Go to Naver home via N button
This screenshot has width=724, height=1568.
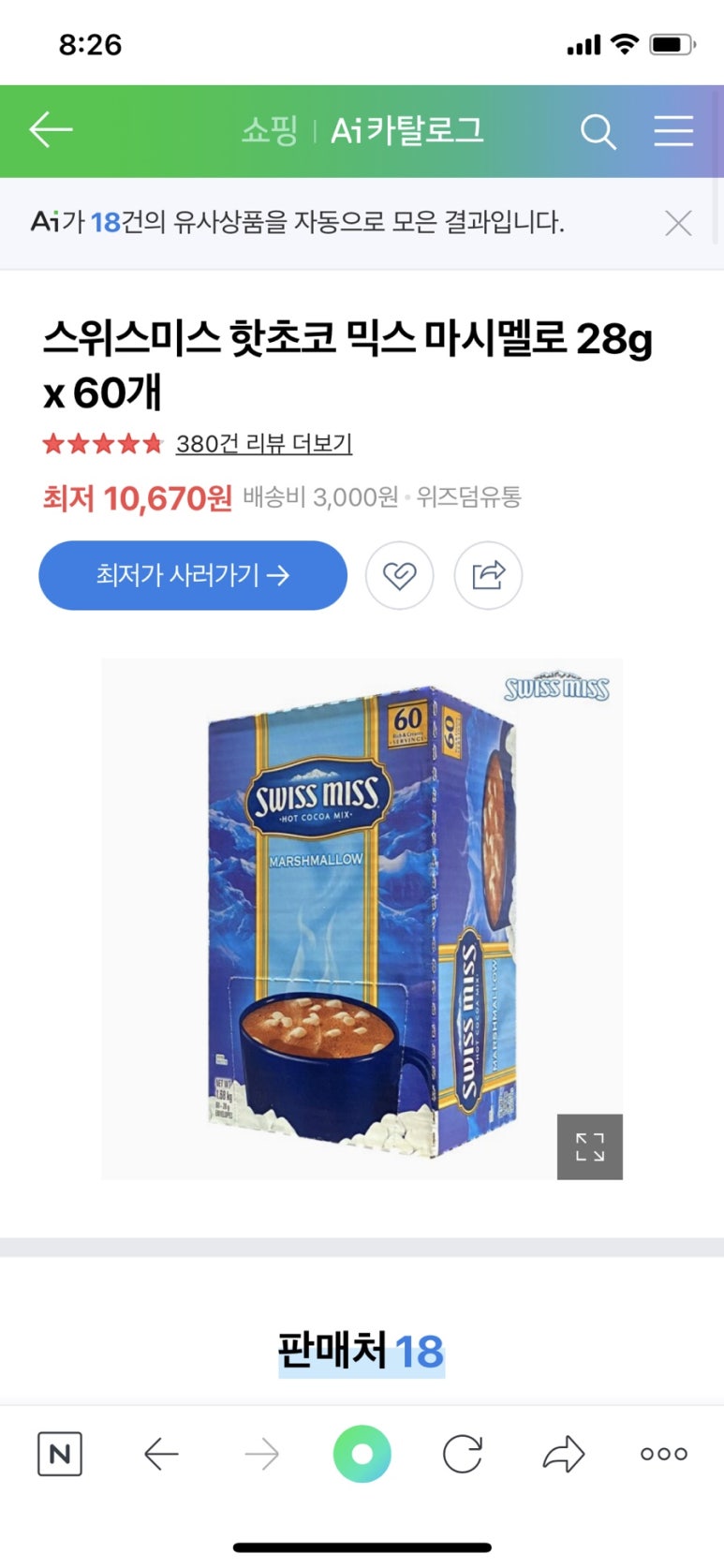[x=60, y=1454]
